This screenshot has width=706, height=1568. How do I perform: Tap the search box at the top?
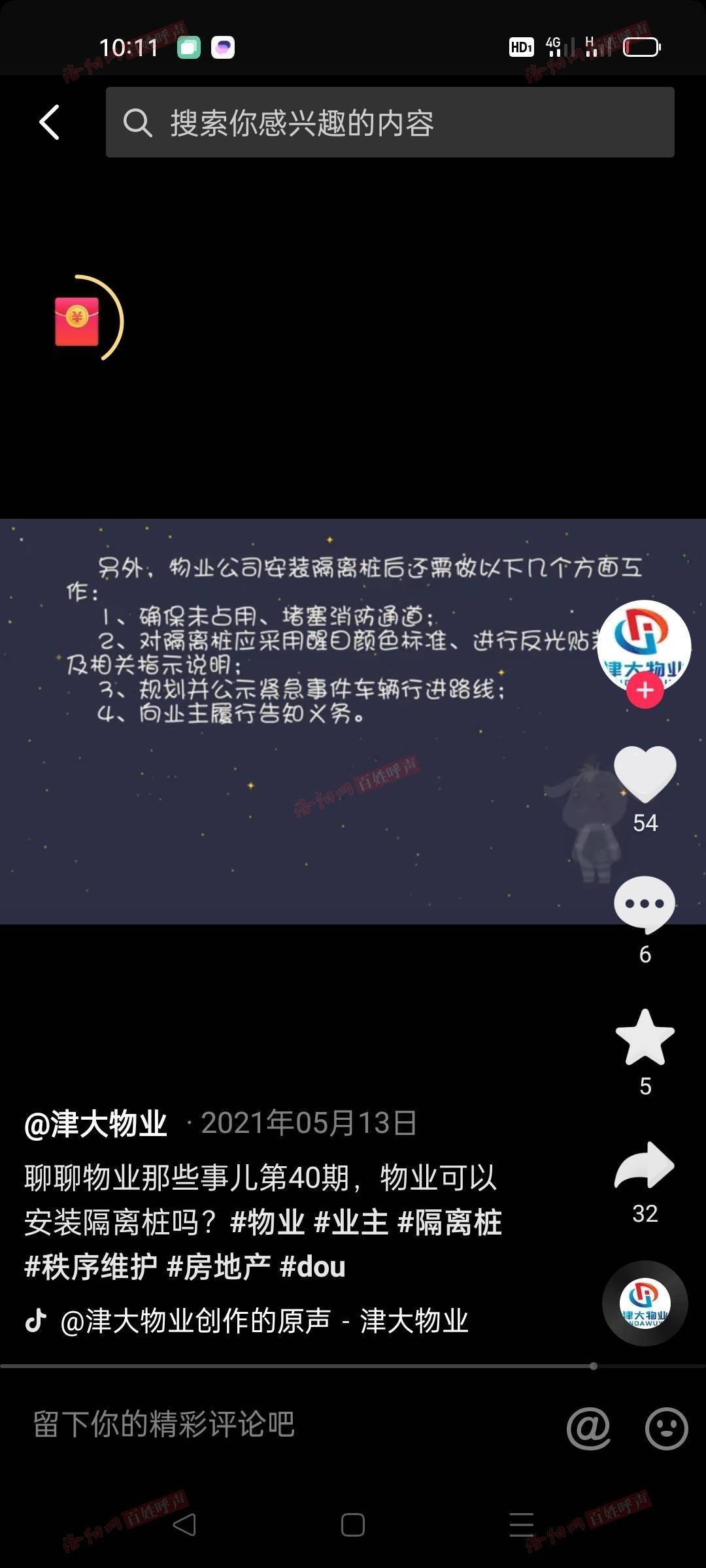point(390,122)
